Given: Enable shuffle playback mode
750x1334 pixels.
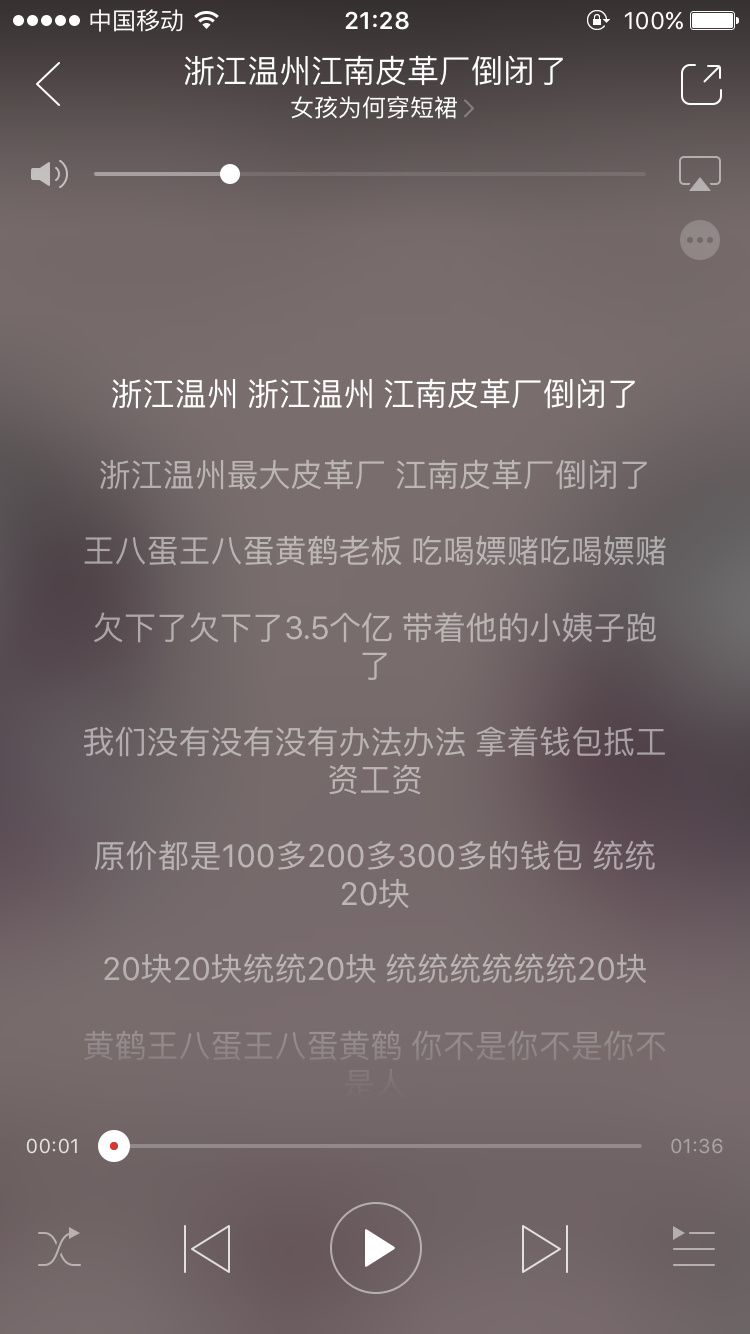Looking at the screenshot, I should pos(60,1247).
